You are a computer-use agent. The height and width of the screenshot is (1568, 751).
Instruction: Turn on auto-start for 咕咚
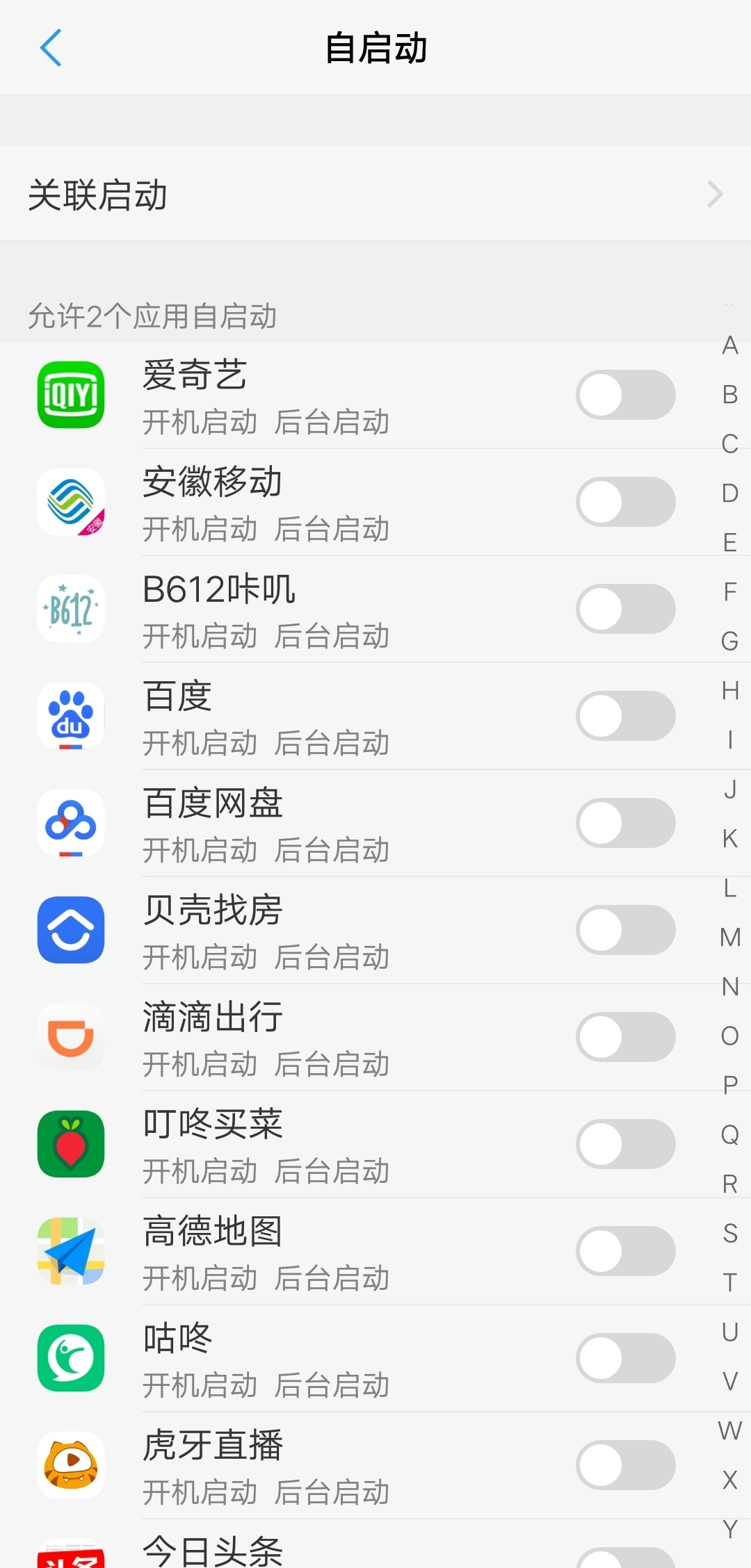(x=624, y=1358)
